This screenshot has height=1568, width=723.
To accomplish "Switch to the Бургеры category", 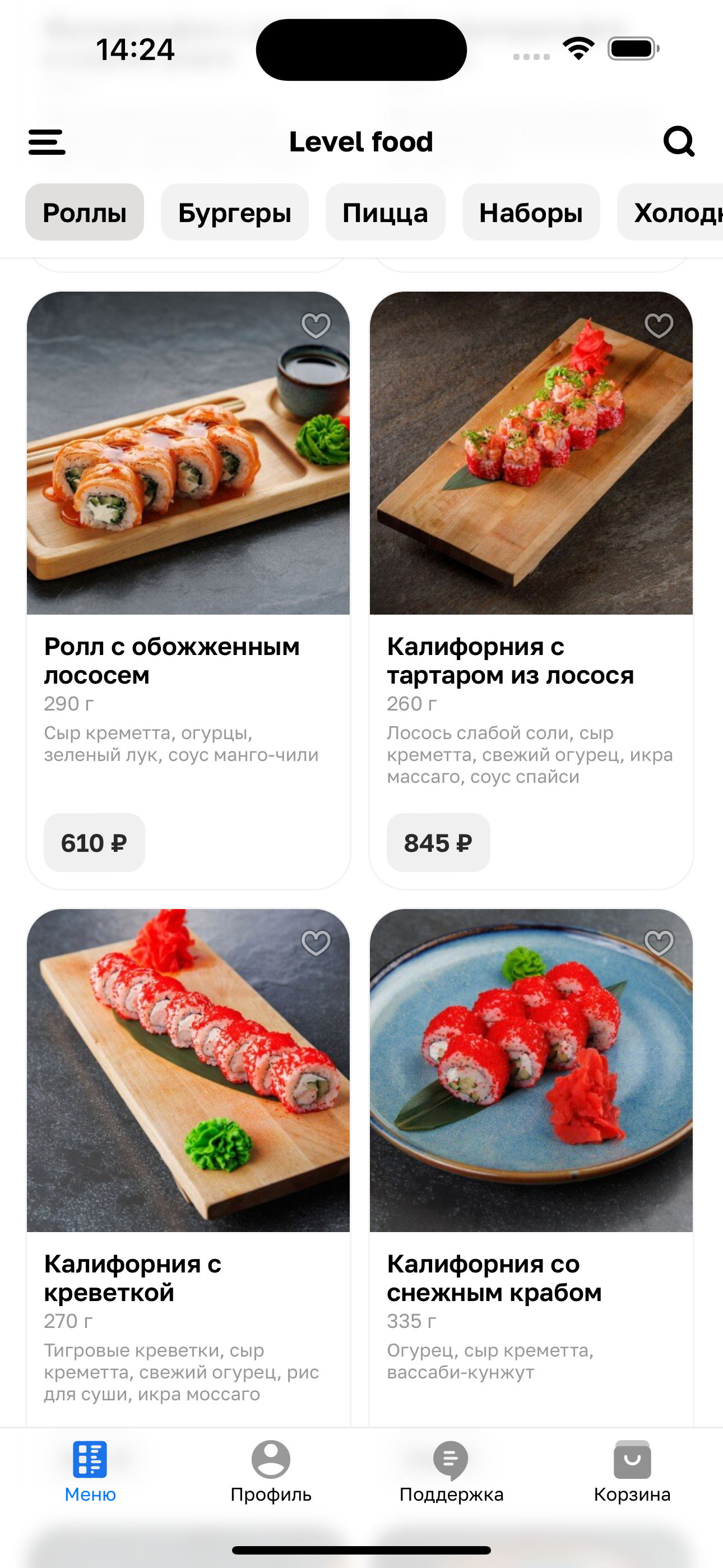I will [x=234, y=213].
